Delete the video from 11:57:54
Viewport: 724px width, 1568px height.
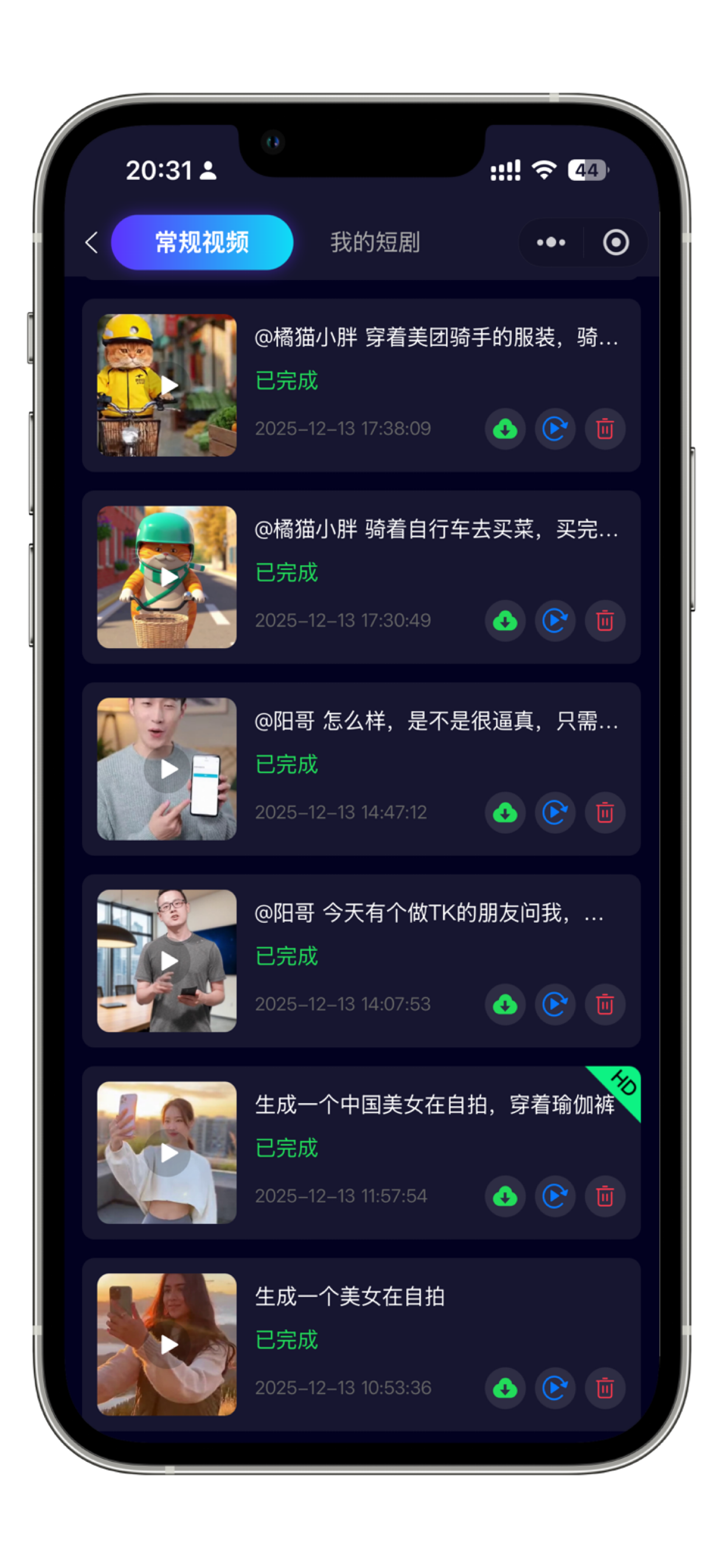tap(604, 1196)
